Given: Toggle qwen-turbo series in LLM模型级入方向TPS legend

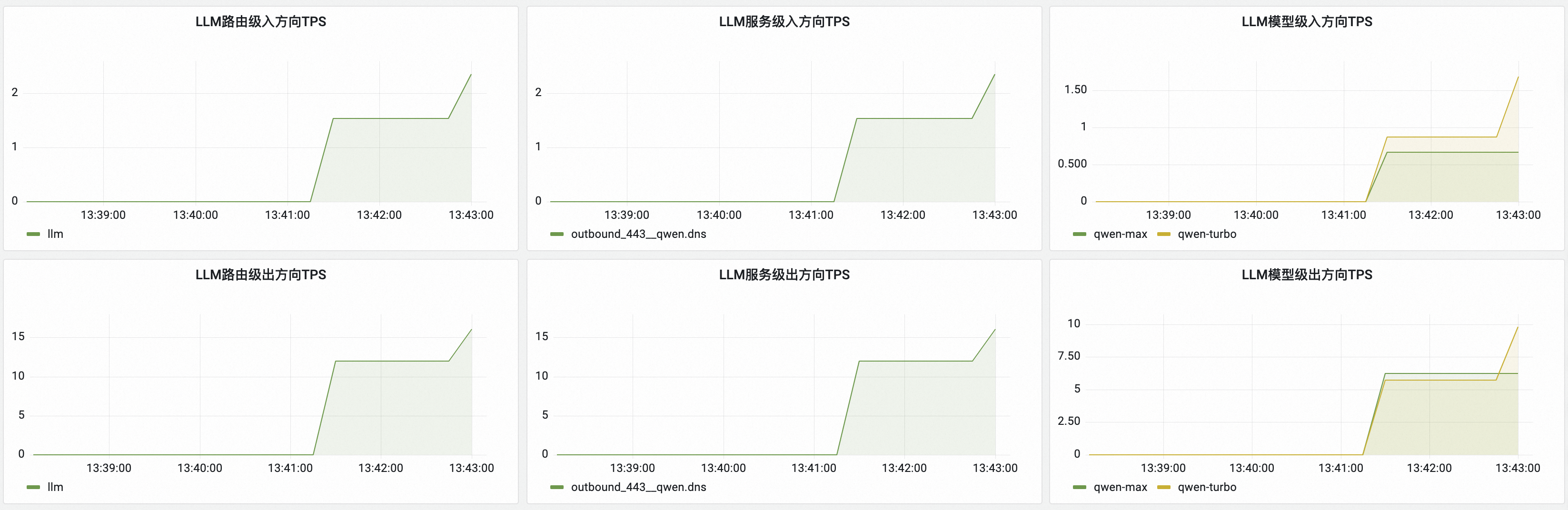Looking at the screenshot, I should 1206,235.
